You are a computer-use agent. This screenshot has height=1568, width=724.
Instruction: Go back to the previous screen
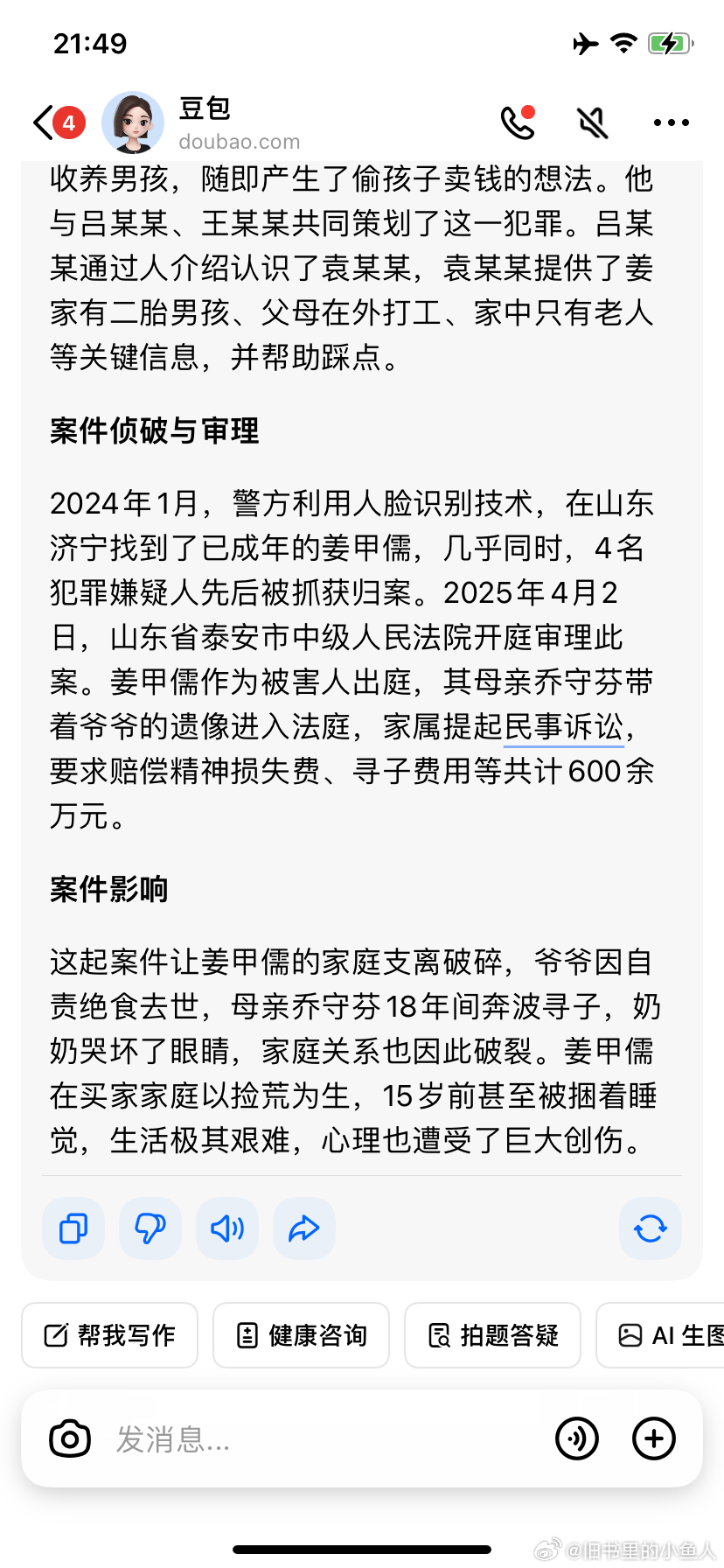(x=44, y=122)
